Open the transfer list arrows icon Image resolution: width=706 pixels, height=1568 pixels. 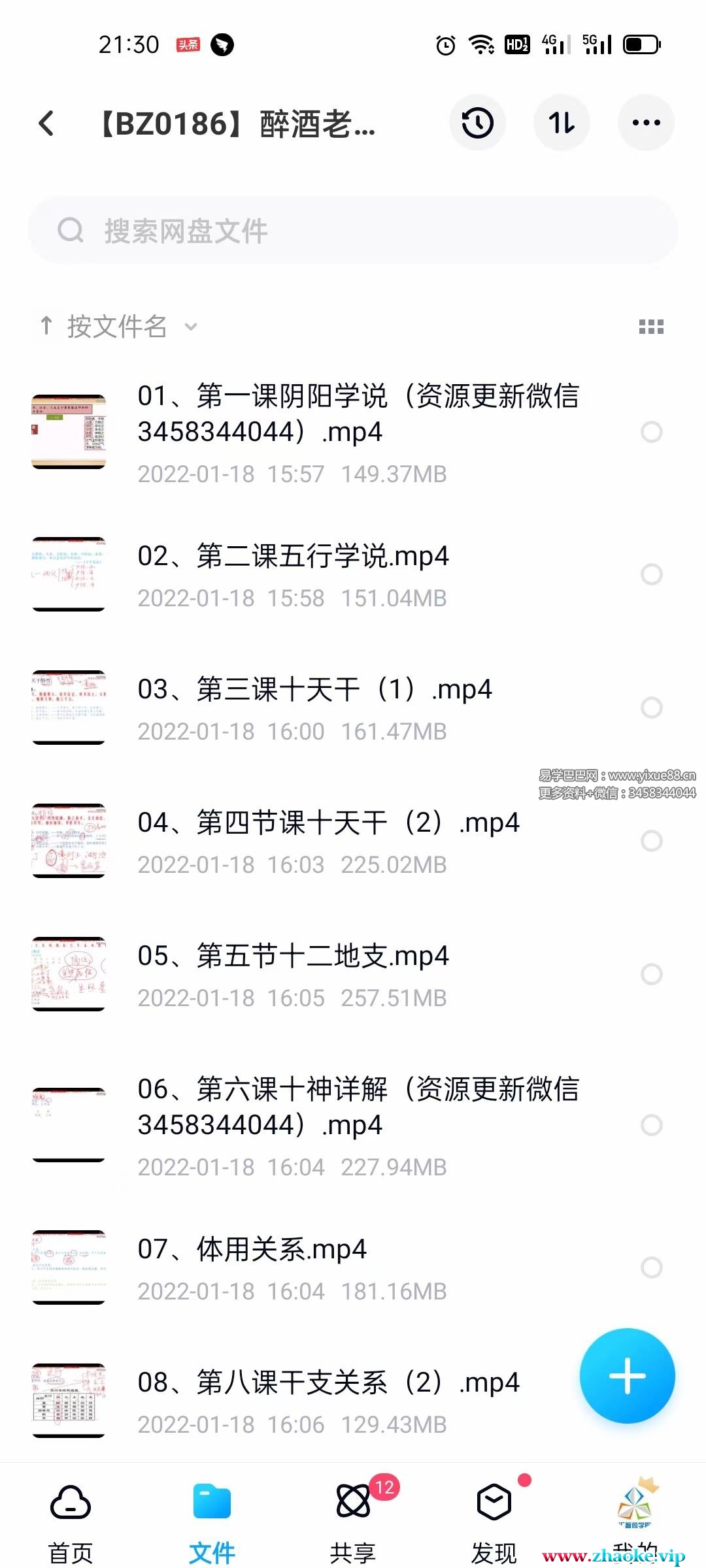pos(562,123)
